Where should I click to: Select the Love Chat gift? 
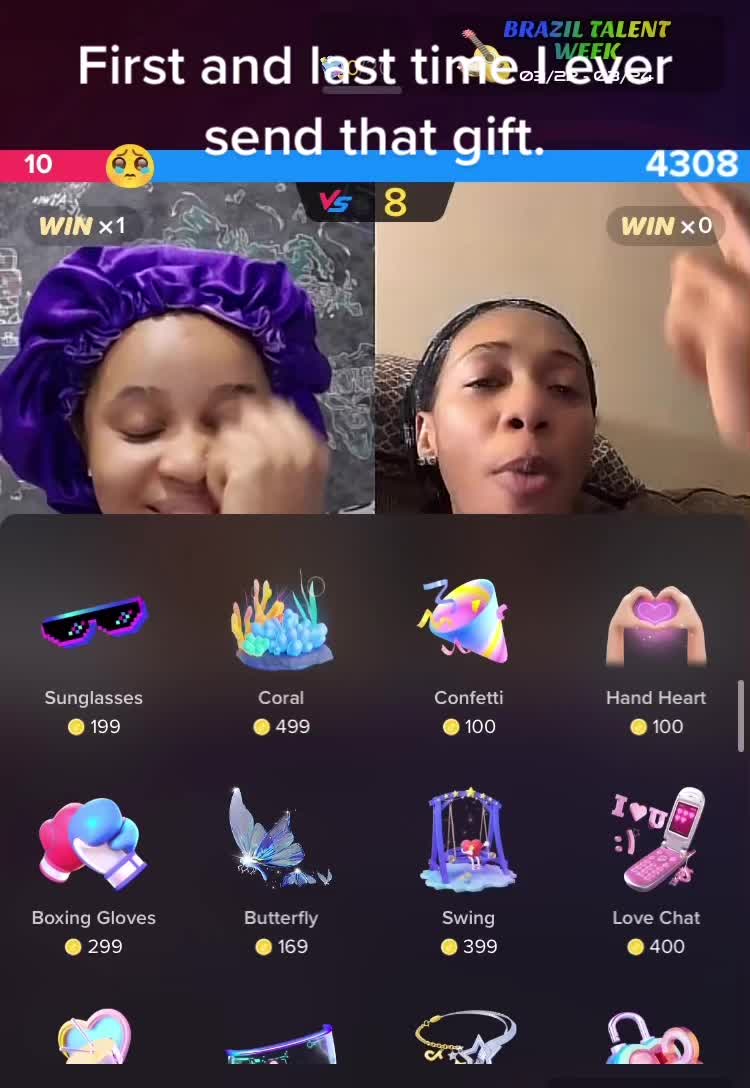tap(656, 843)
